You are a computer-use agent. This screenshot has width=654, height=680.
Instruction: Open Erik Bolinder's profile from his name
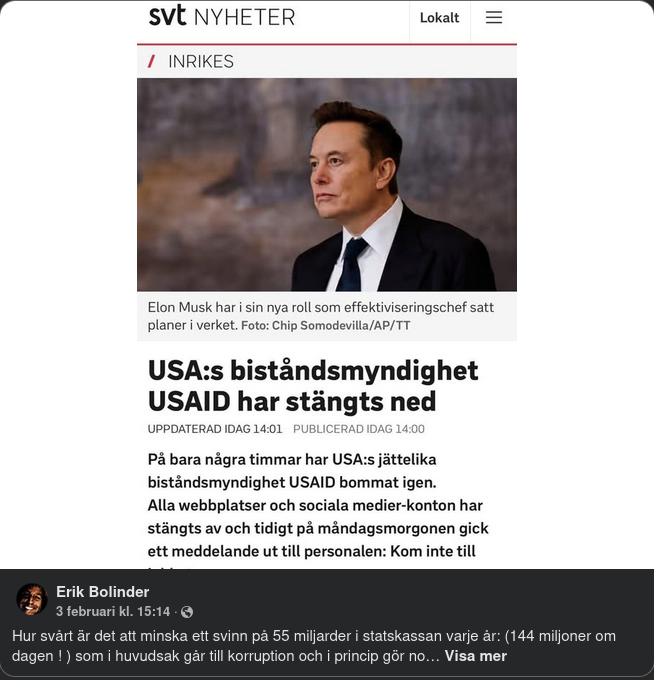(103, 592)
